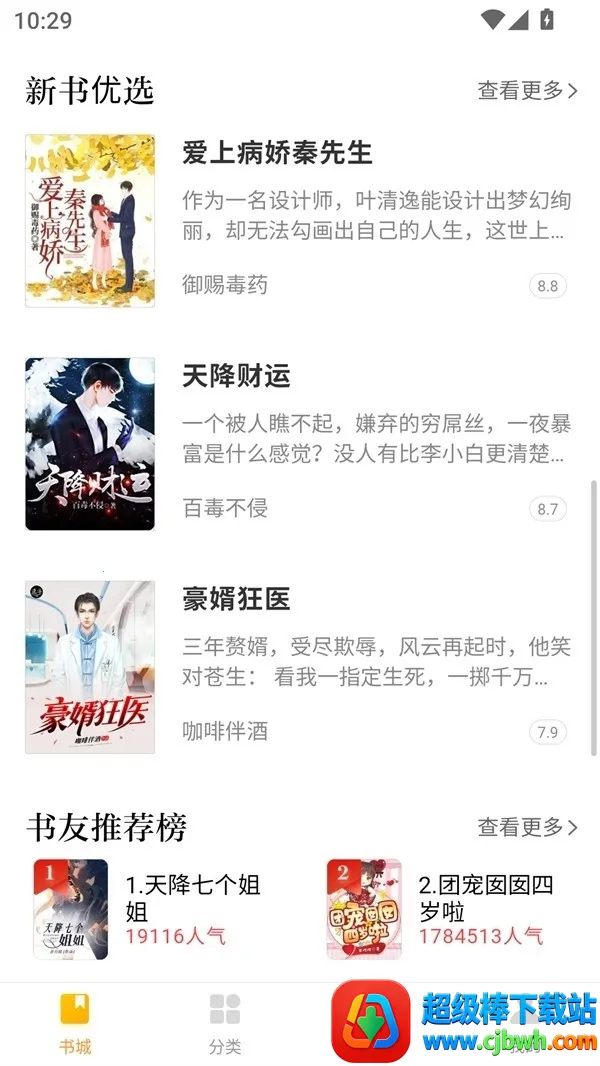Switch to the 分类 tab
600x1066 pixels.
(x=225, y=1022)
